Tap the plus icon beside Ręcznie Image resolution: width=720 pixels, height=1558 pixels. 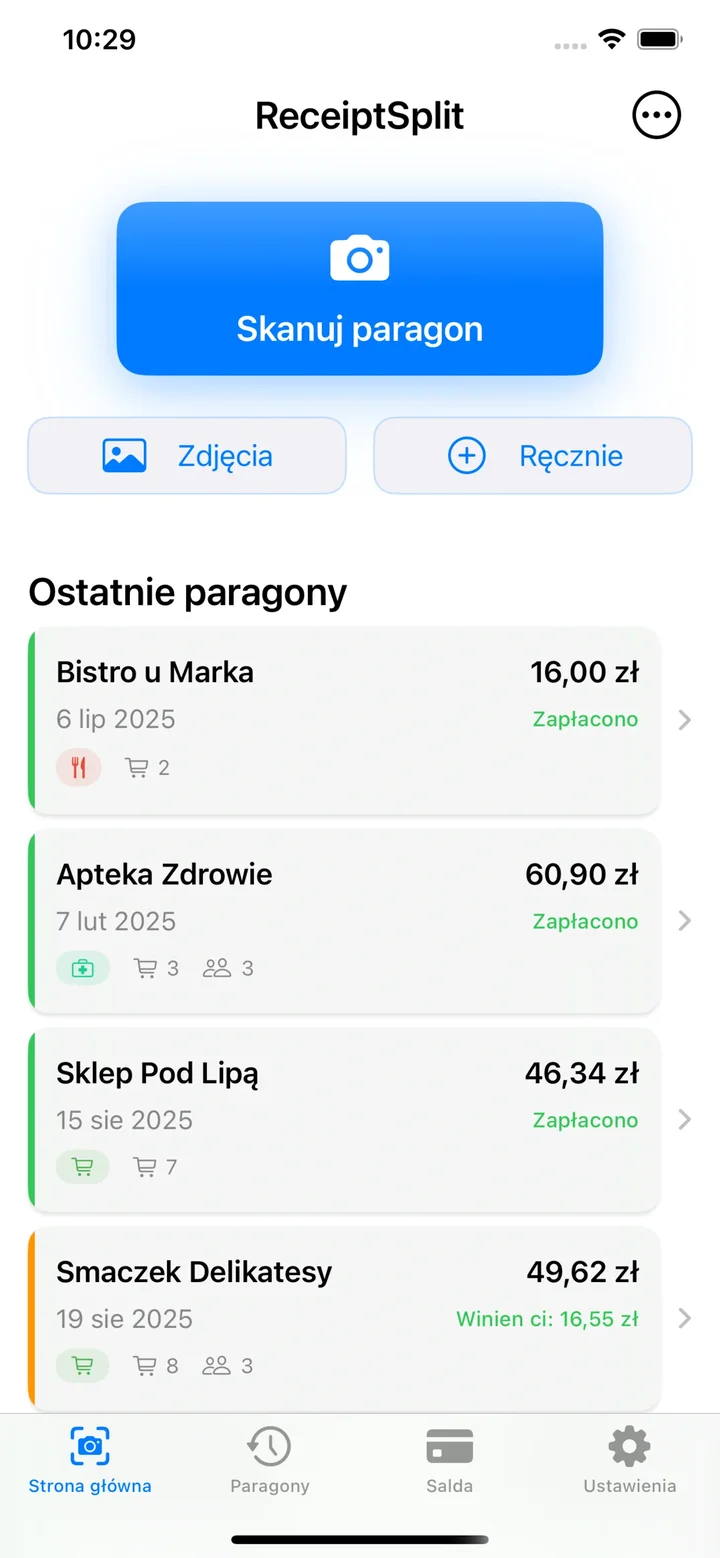pos(466,455)
